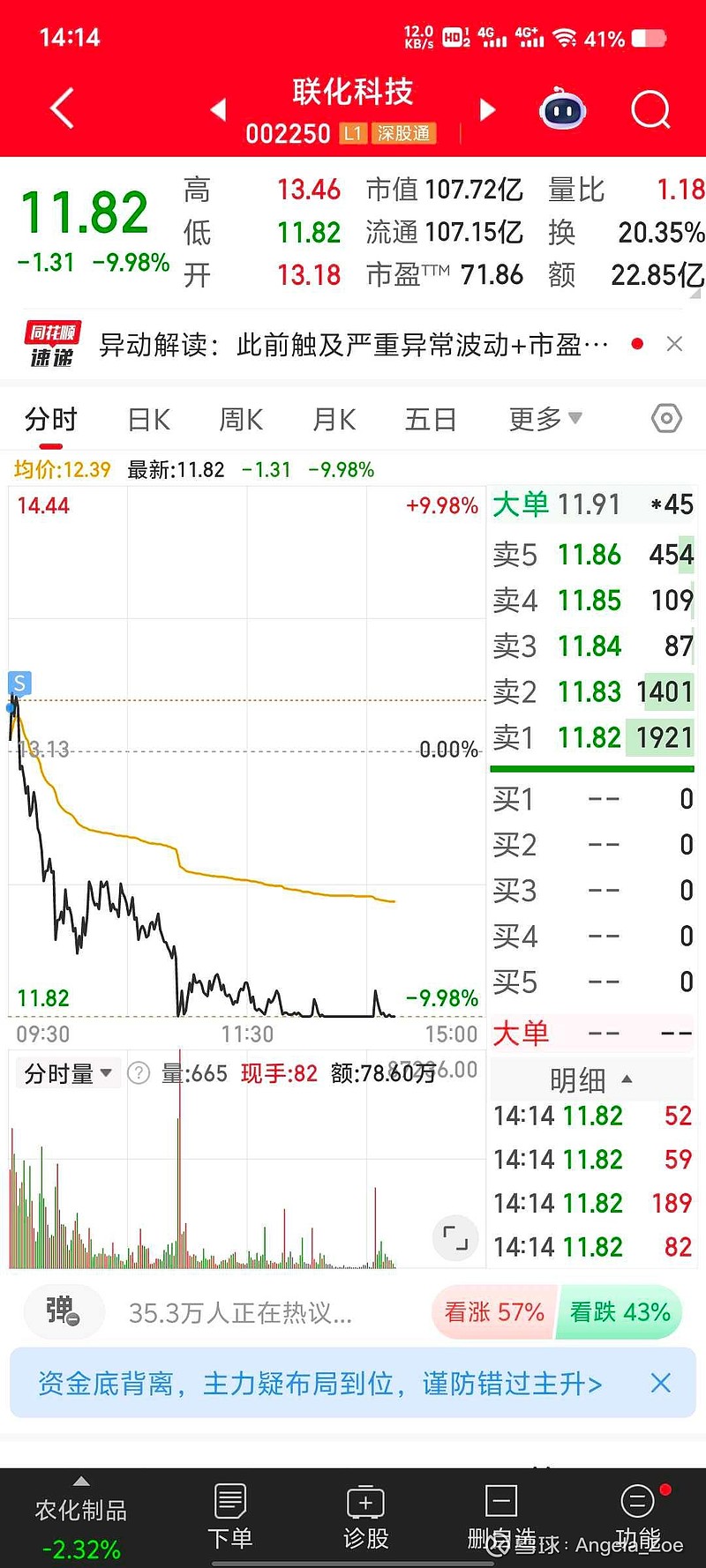Switch to the 周K tab
Screen dimensions: 706x1568
pyautogui.click(x=241, y=420)
